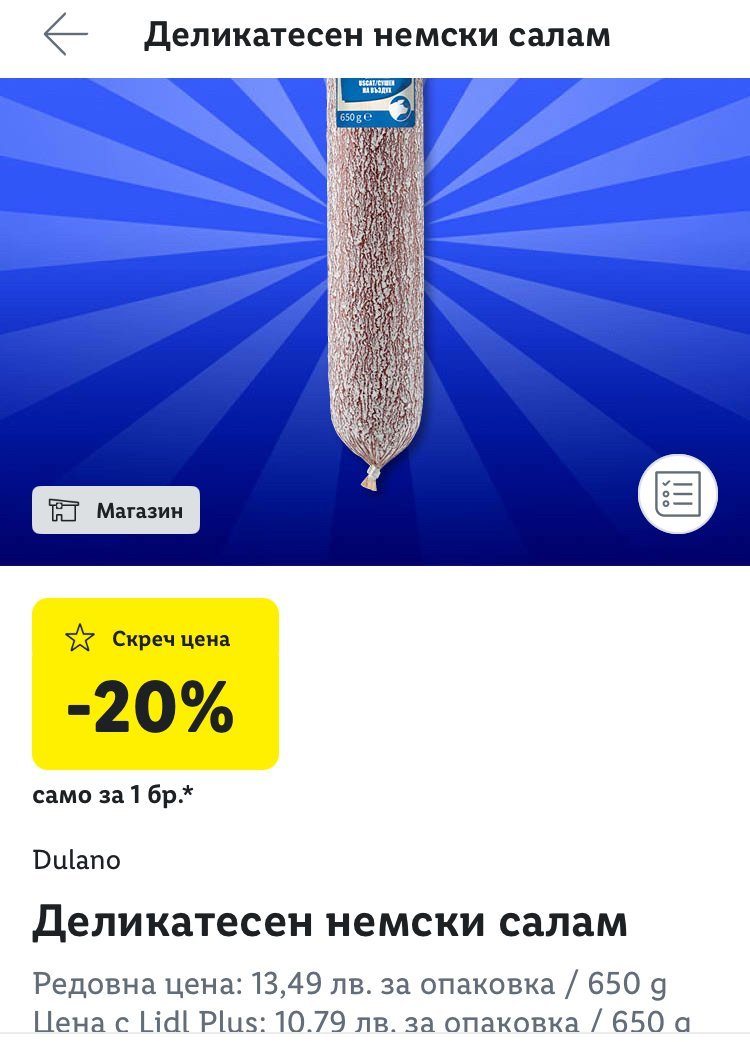Screen dimensions: 750x1042
Task: Tap the Магазин chip
Action: 116,510
